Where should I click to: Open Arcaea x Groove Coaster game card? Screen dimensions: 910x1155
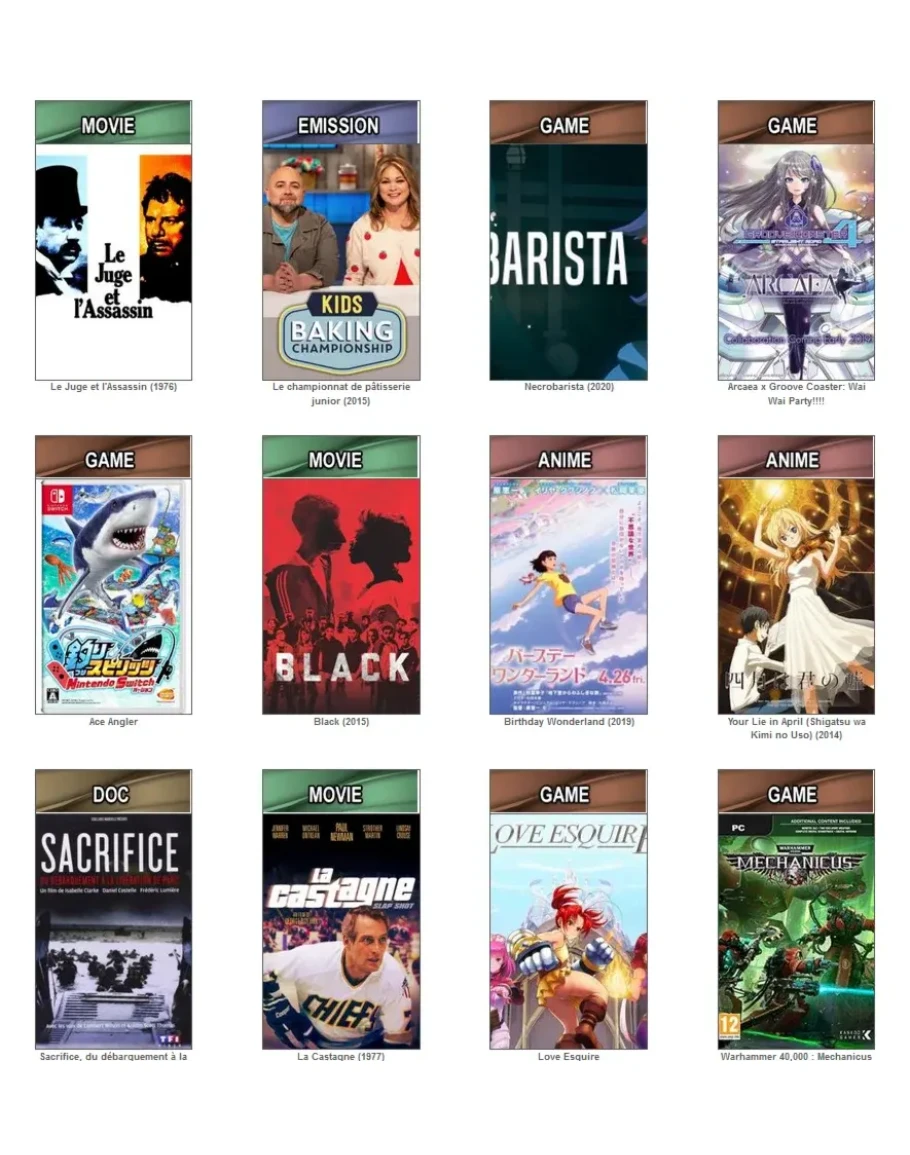796,260
